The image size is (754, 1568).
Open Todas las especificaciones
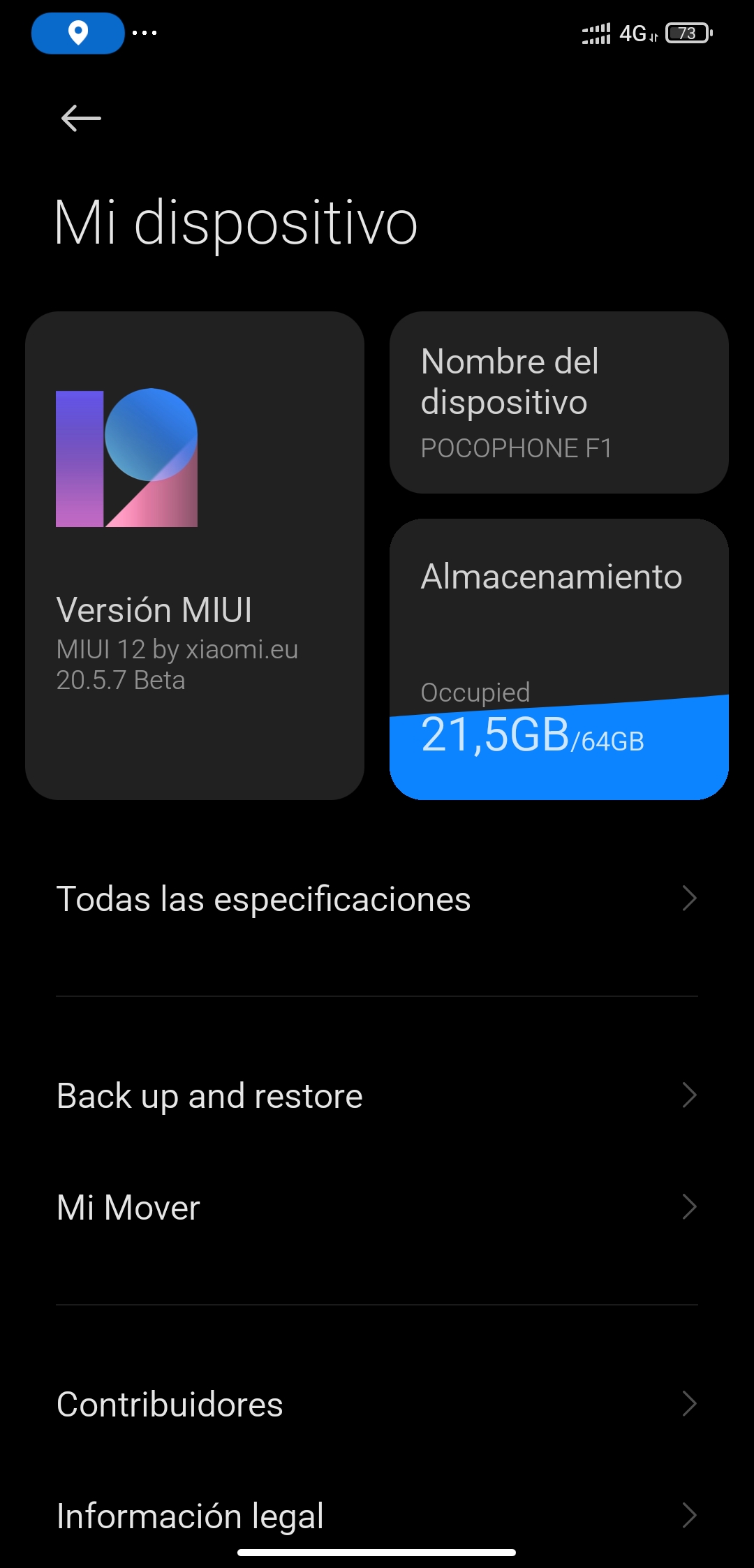coord(377,899)
